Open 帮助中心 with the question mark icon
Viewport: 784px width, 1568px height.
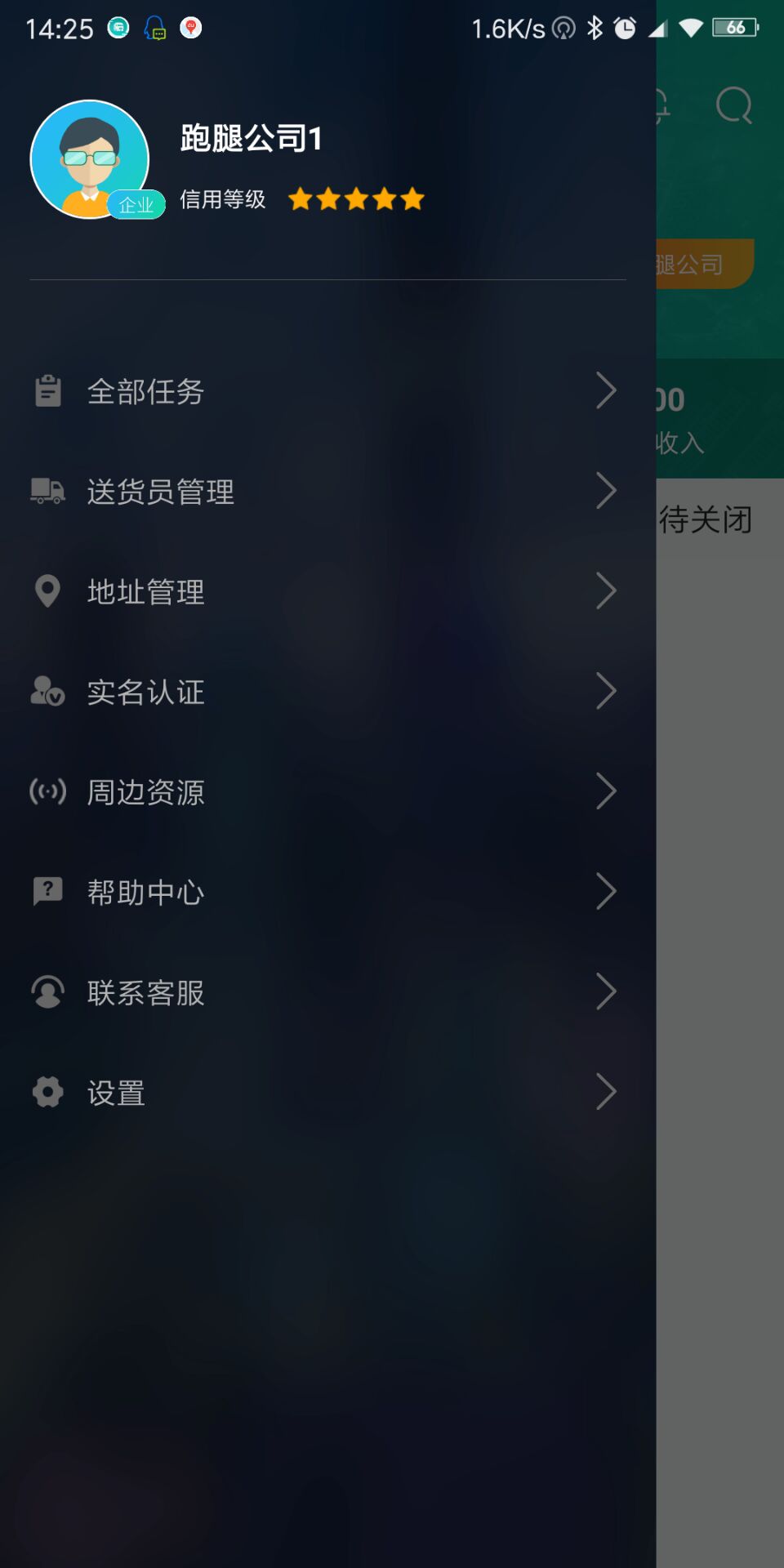pos(47,891)
